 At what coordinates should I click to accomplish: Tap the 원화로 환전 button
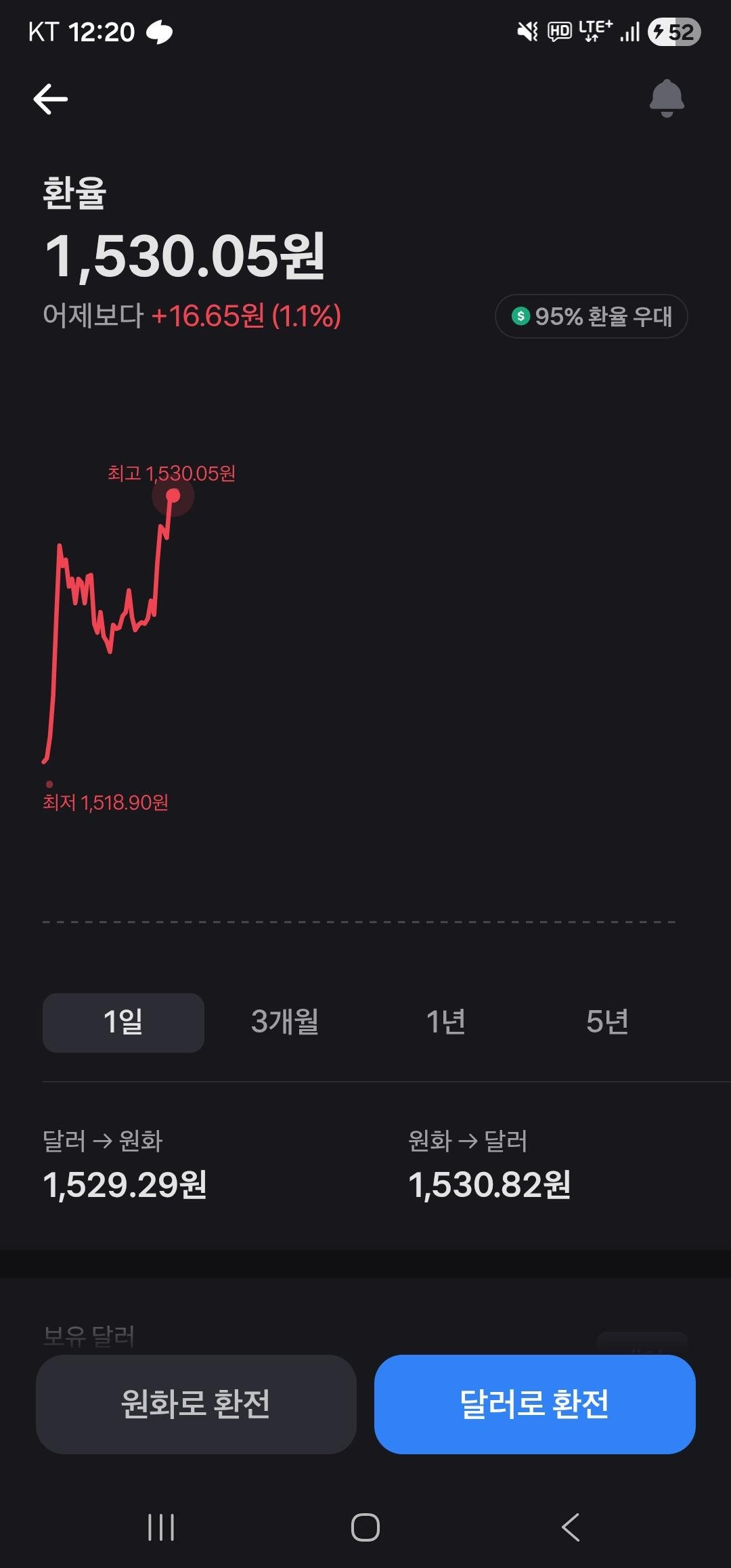[x=196, y=1404]
